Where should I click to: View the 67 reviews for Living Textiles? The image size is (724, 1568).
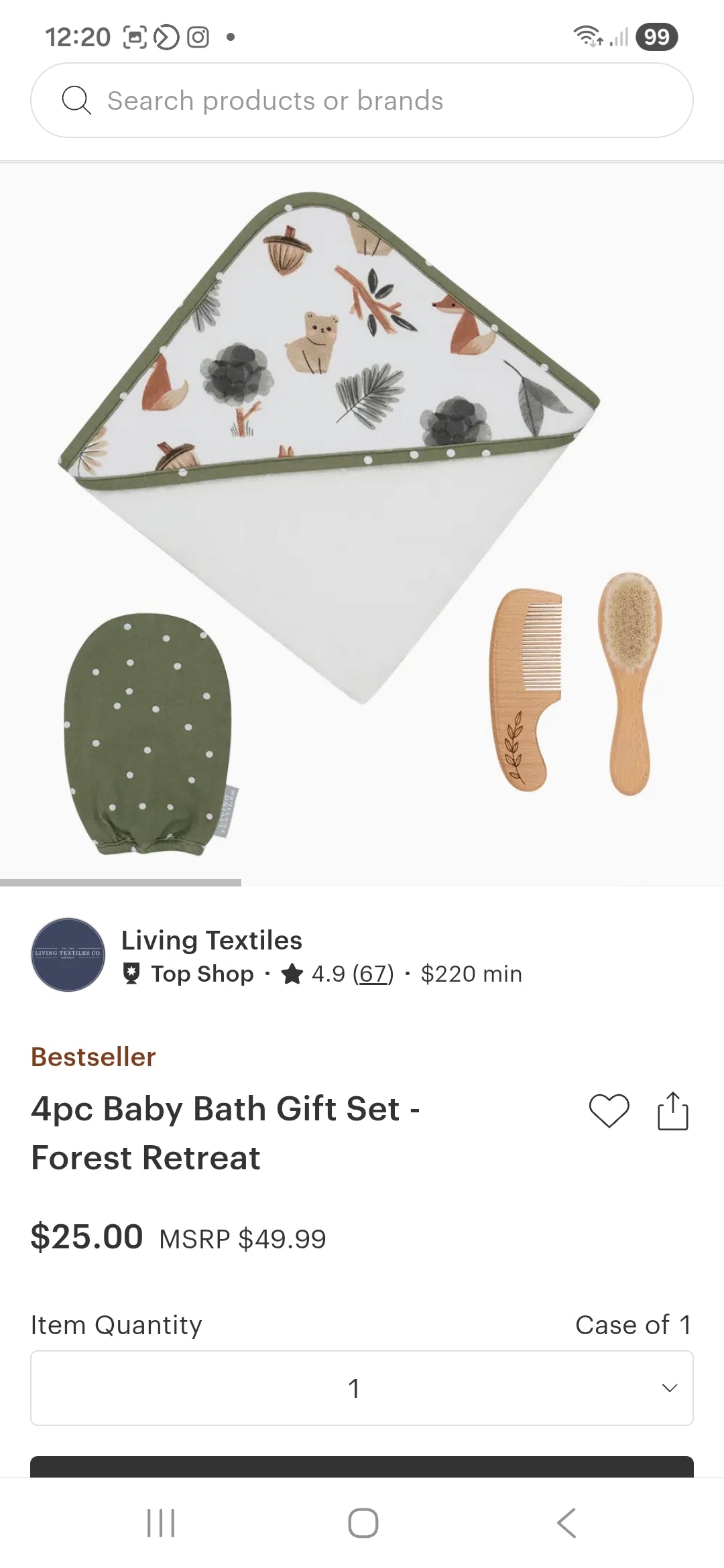pos(373,974)
